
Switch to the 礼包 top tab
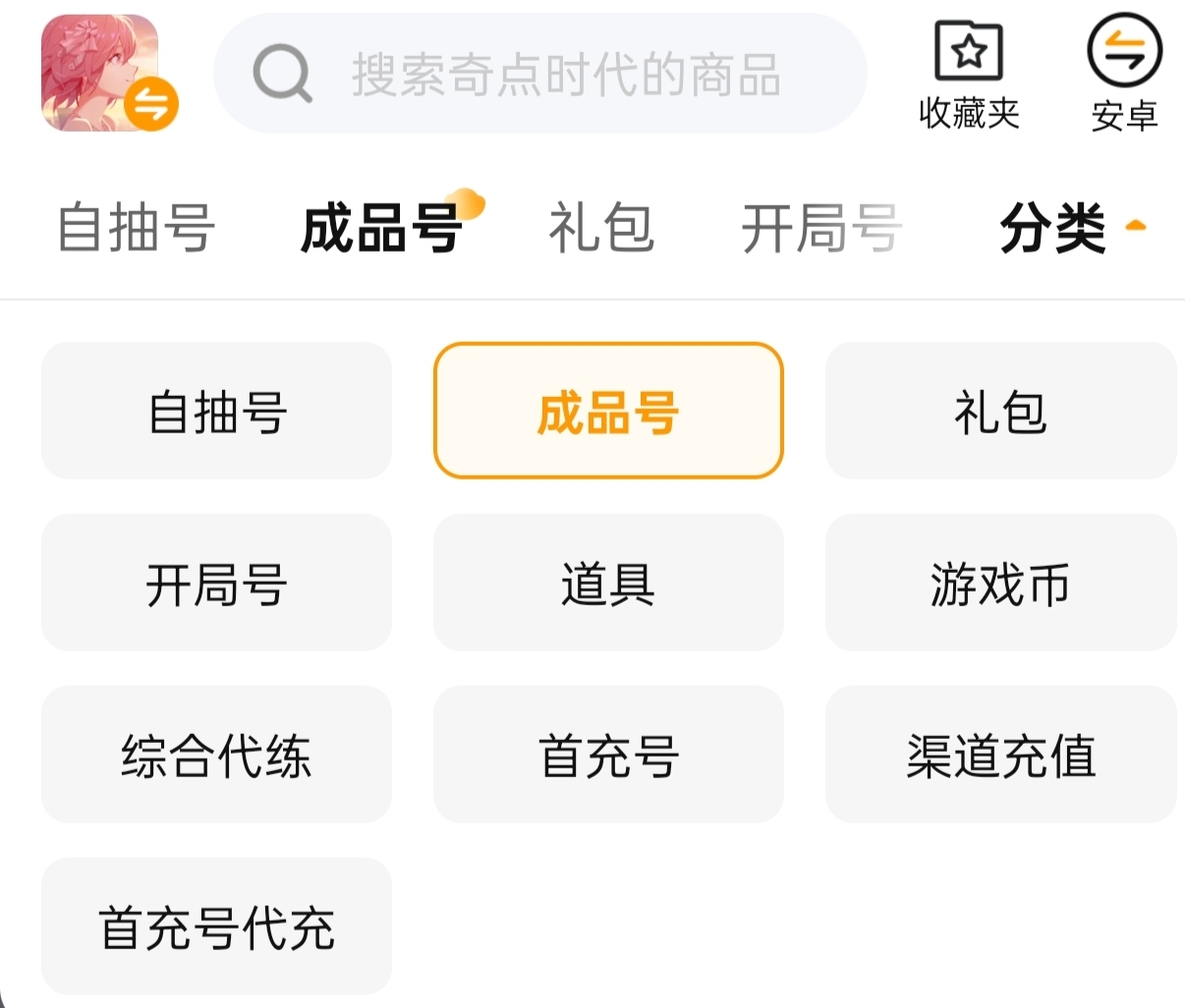pos(601,228)
